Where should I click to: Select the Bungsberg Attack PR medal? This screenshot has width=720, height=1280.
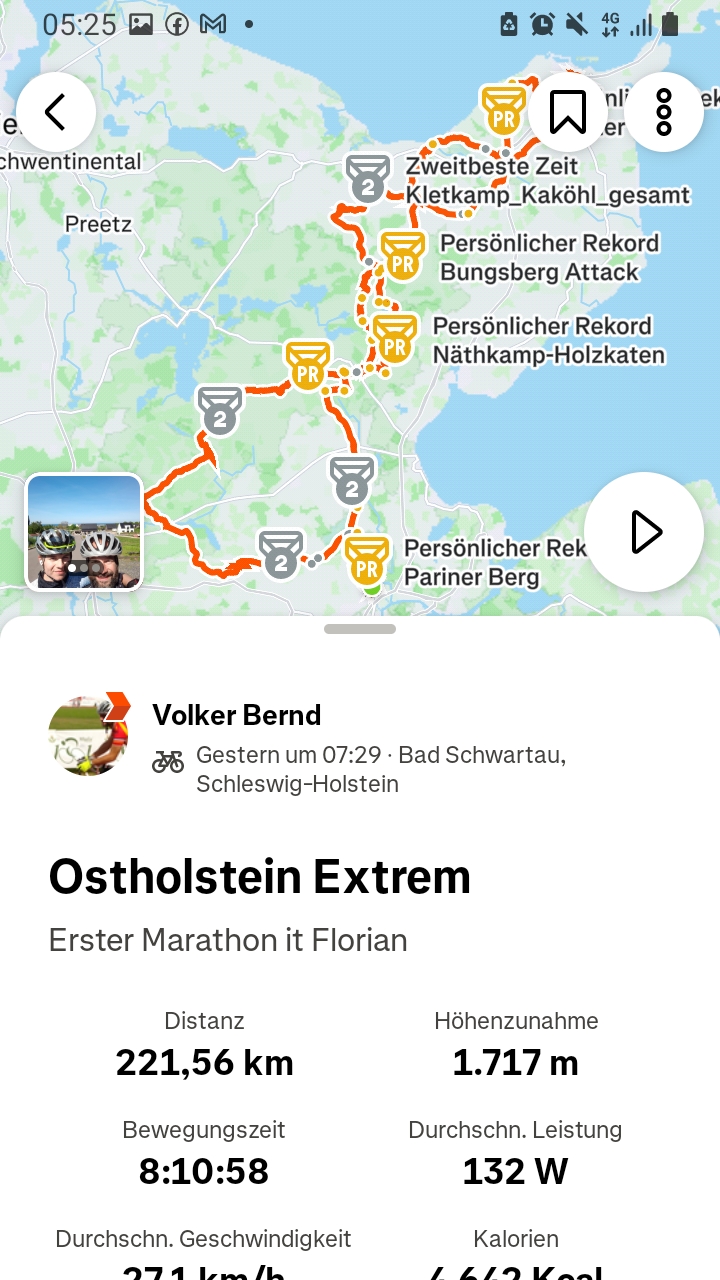(x=403, y=254)
